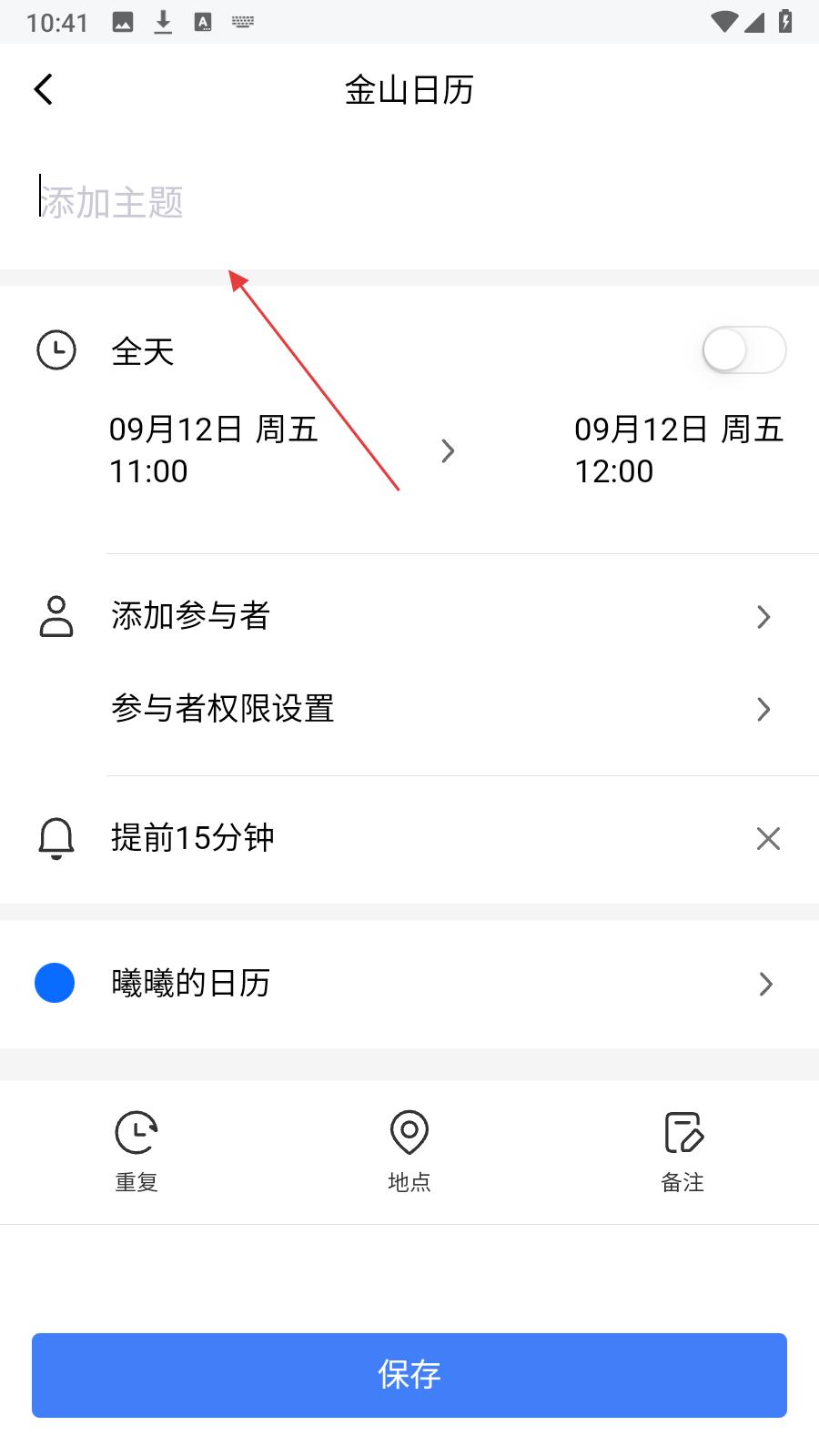Screen dimensions: 819x1456
Task: Tap 保存 to save the event
Action: coord(409,1375)
